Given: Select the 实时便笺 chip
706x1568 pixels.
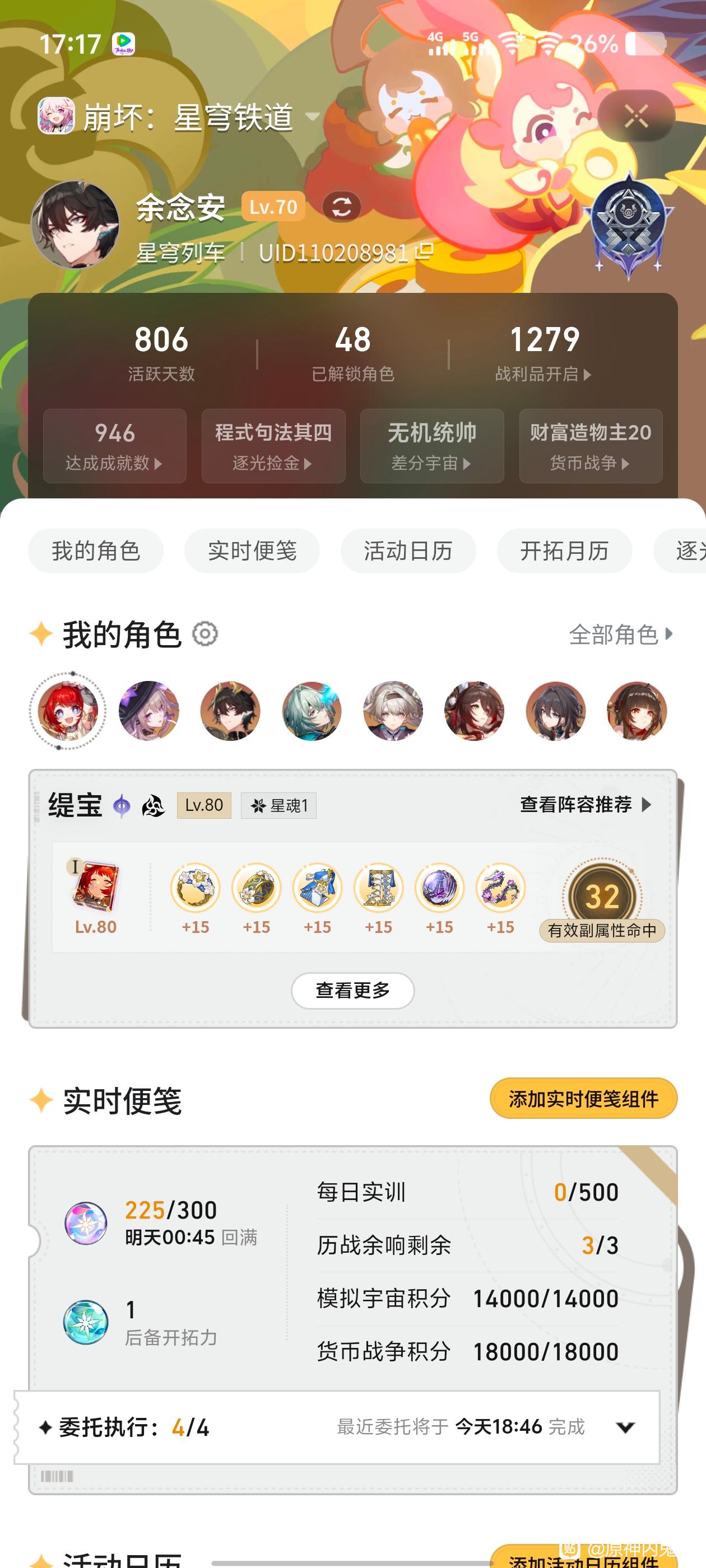Looking at the screenshot, I should coord(252,551).
